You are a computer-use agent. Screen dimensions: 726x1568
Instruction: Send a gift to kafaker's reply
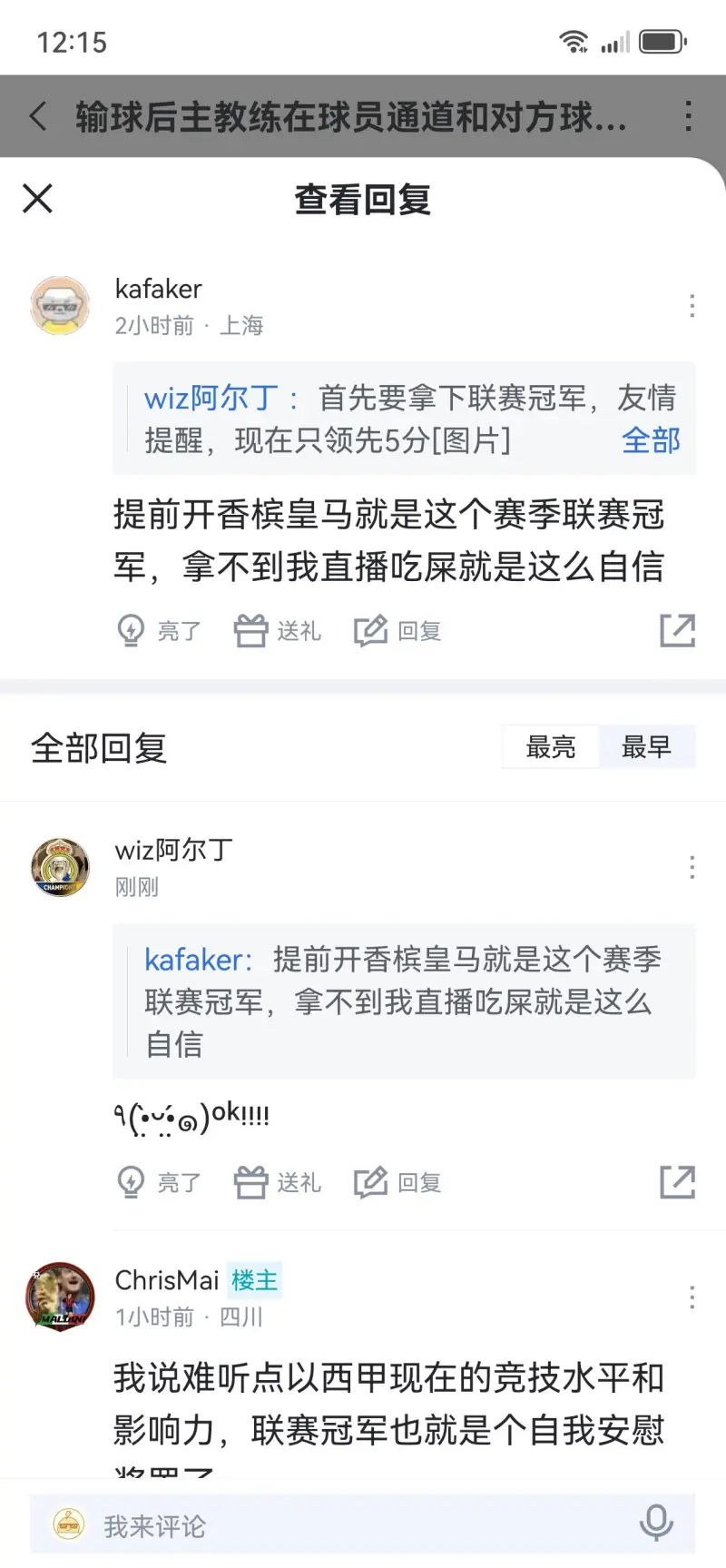coord(278,630)
